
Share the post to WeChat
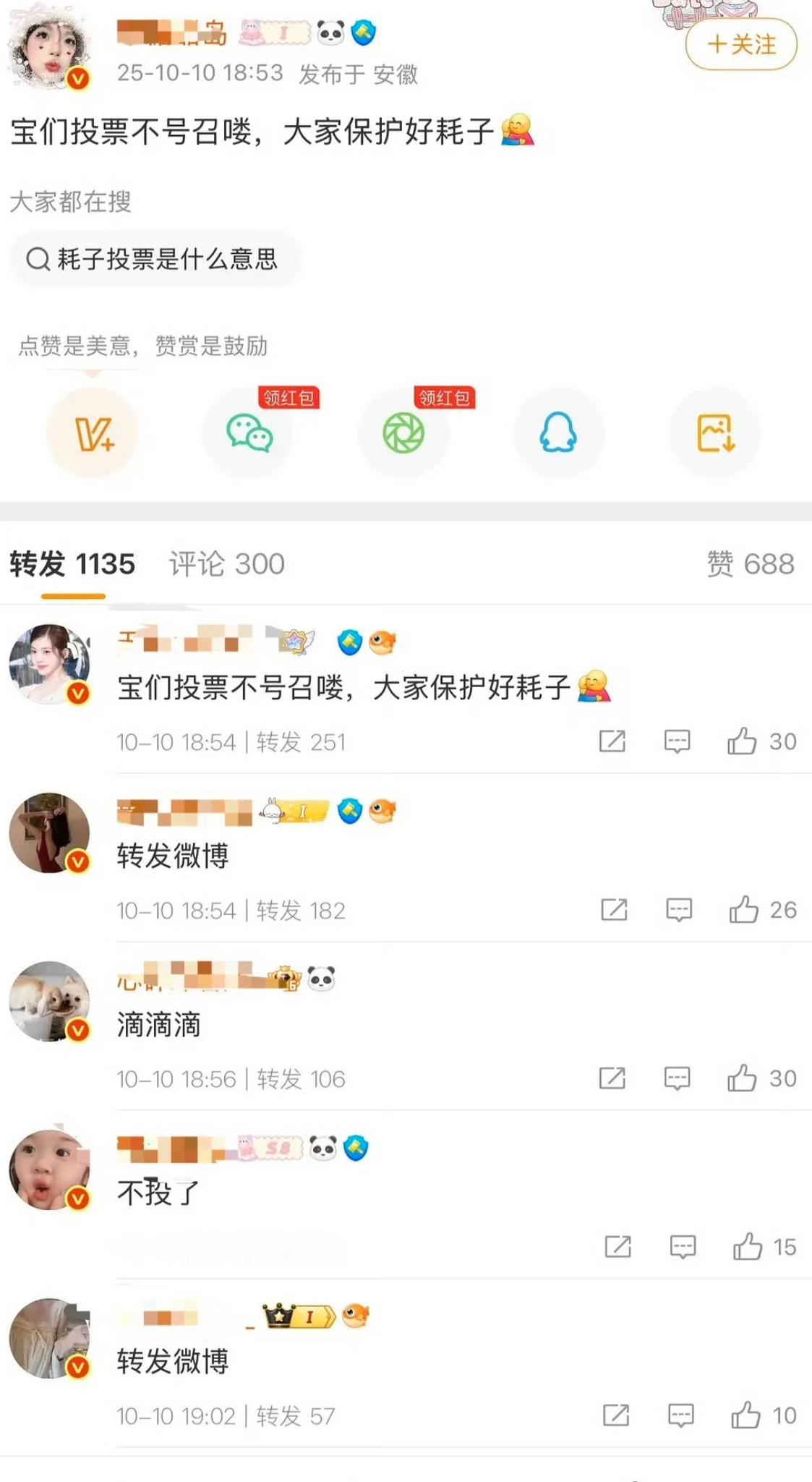248,433
